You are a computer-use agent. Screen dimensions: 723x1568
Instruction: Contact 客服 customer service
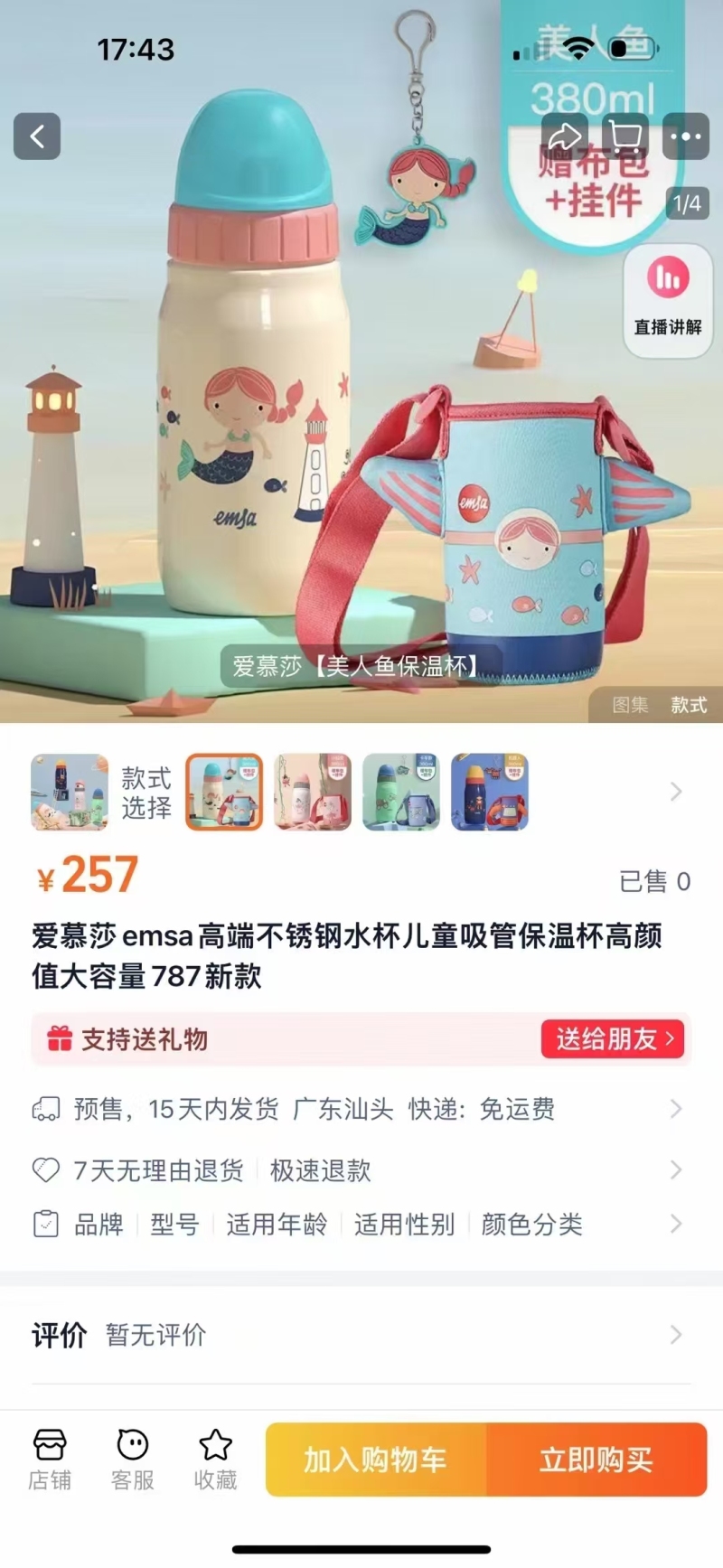pos(133,1459)
